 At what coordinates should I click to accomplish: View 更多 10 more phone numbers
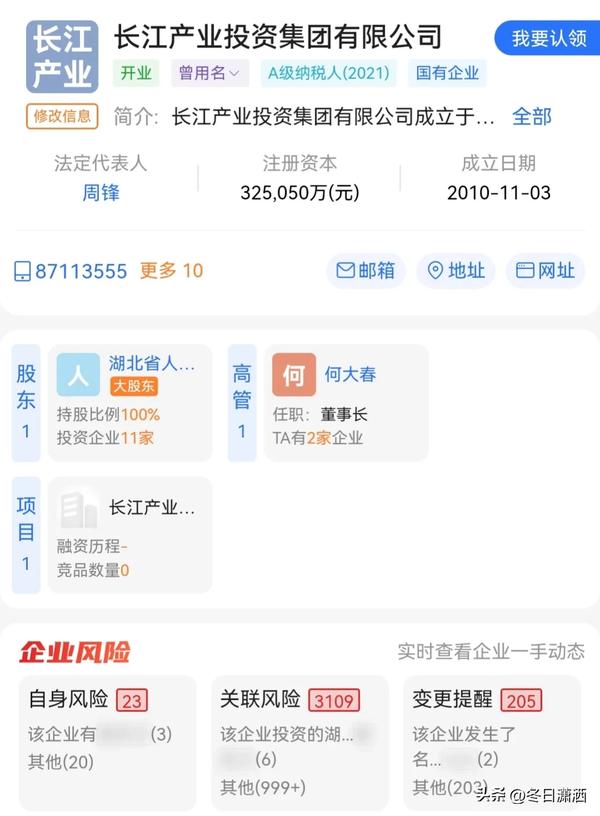(x=171, y=271)
